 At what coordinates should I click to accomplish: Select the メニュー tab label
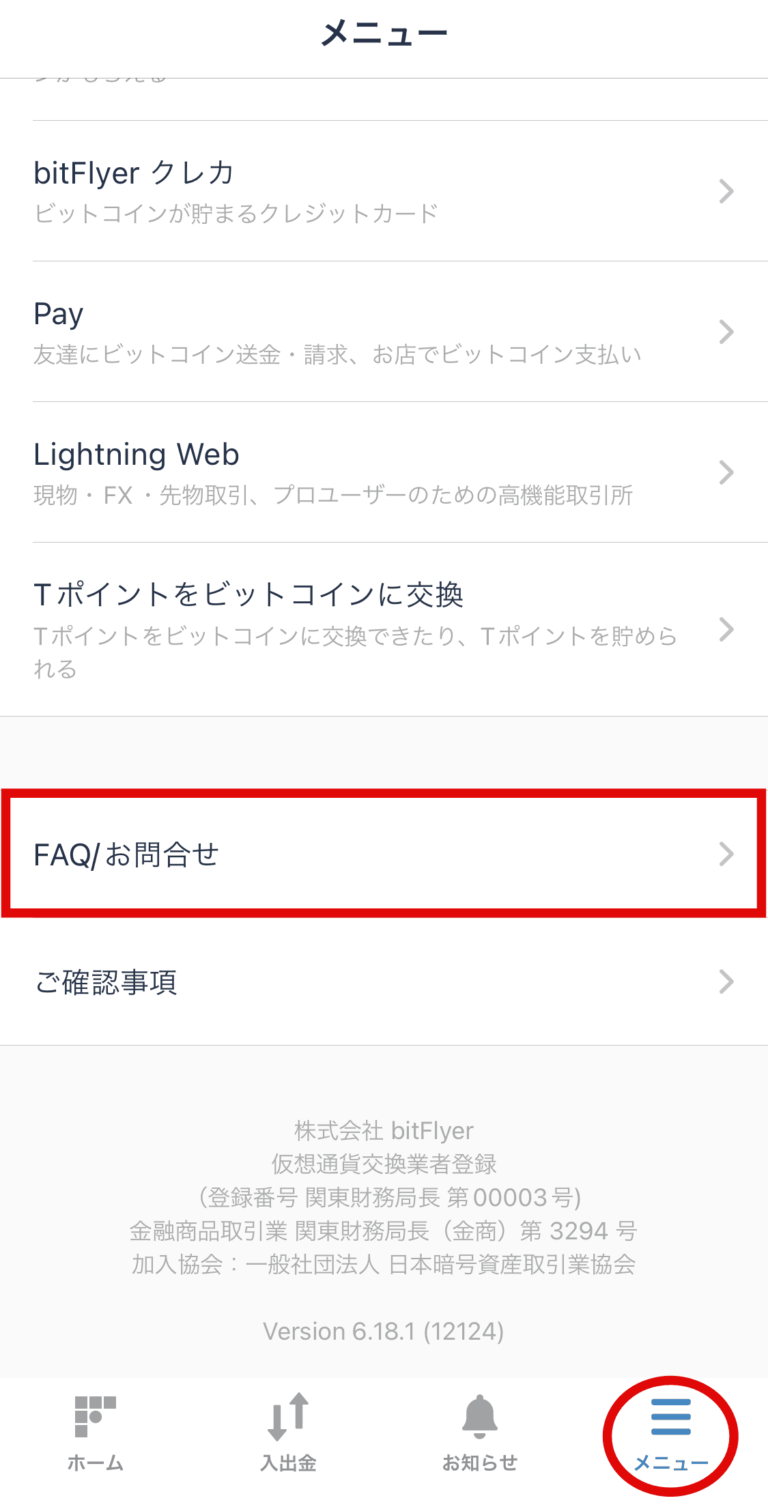point(668,1462)
